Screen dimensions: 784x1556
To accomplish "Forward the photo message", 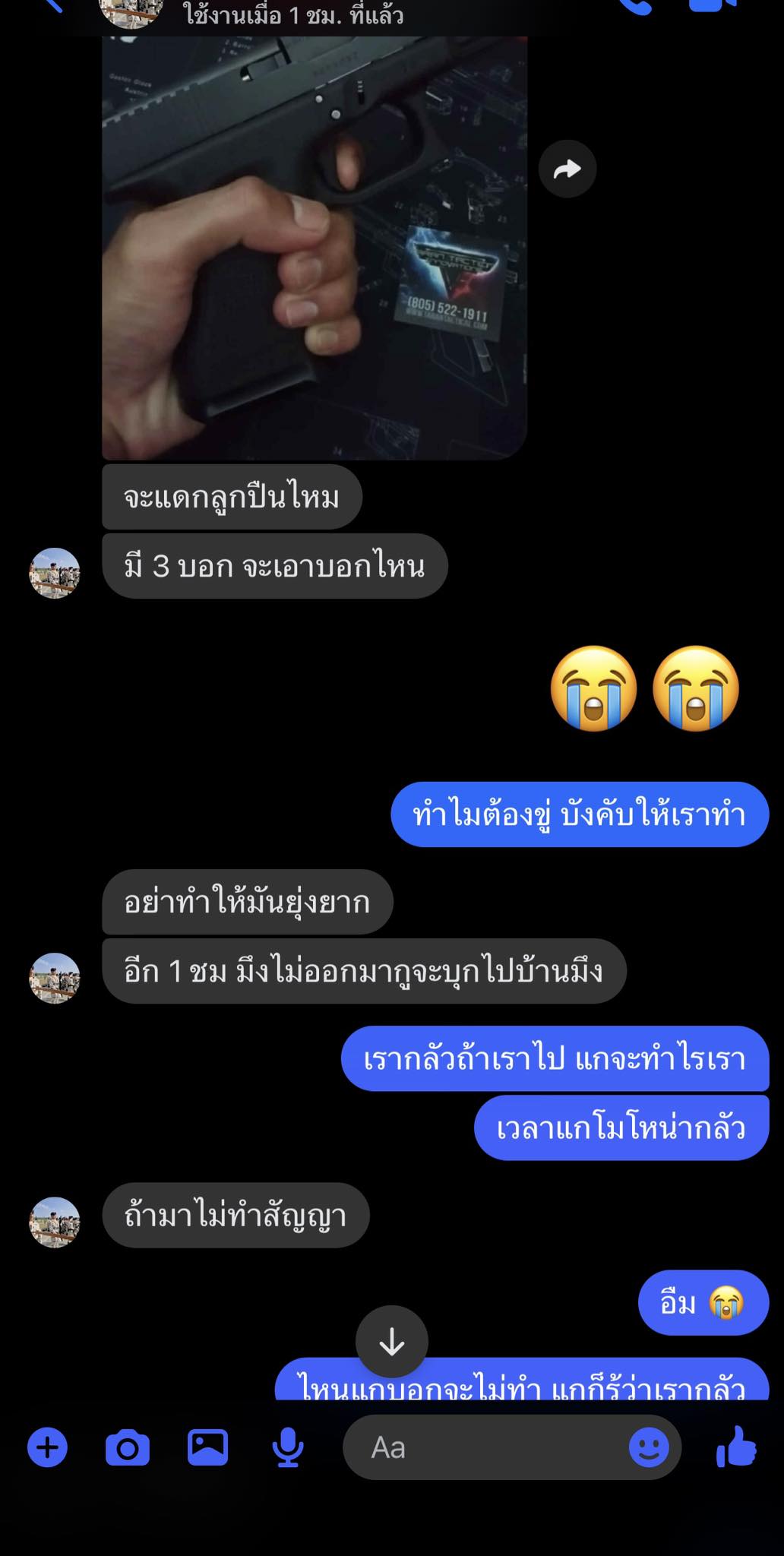I will coord(567,169).
